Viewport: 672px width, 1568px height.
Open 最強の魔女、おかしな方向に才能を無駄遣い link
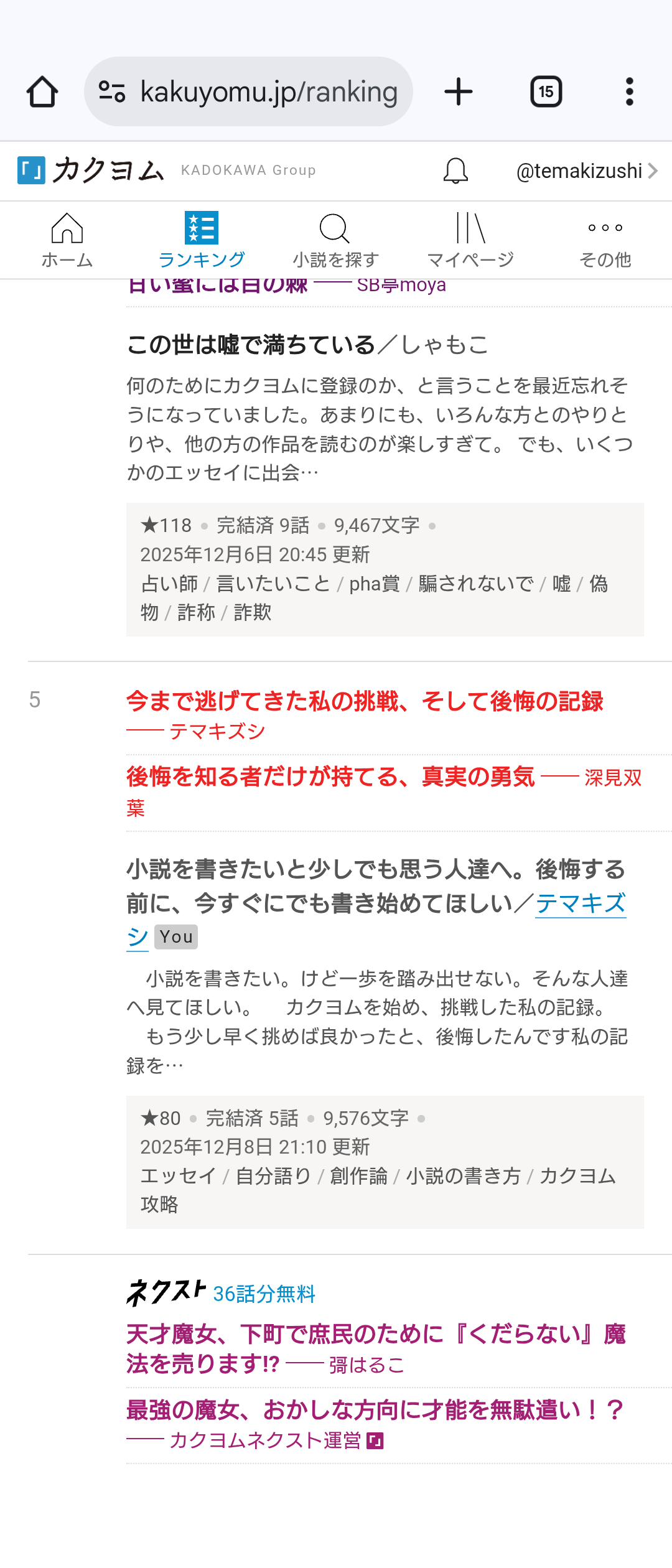point(375,1411)
